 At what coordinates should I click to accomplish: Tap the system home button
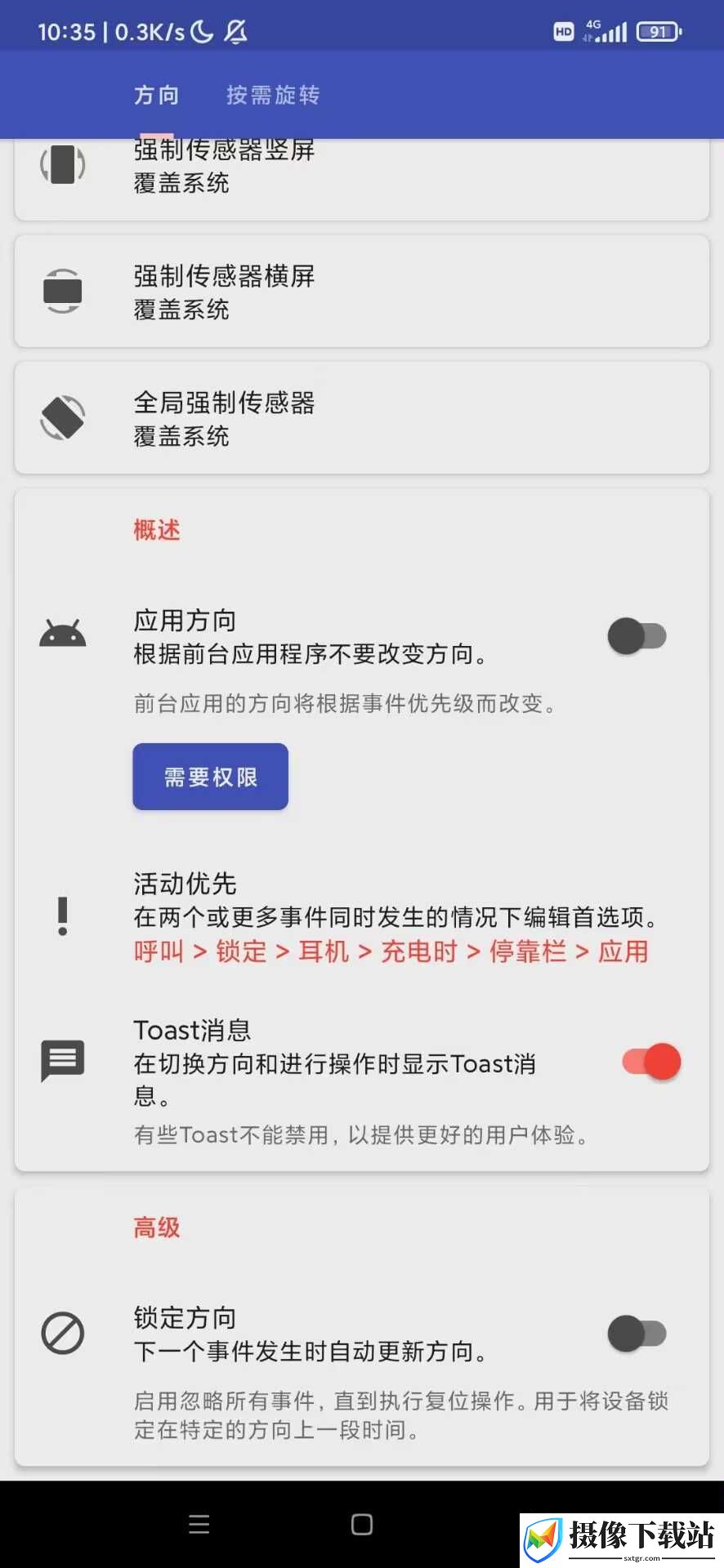tap(361, 1524)
